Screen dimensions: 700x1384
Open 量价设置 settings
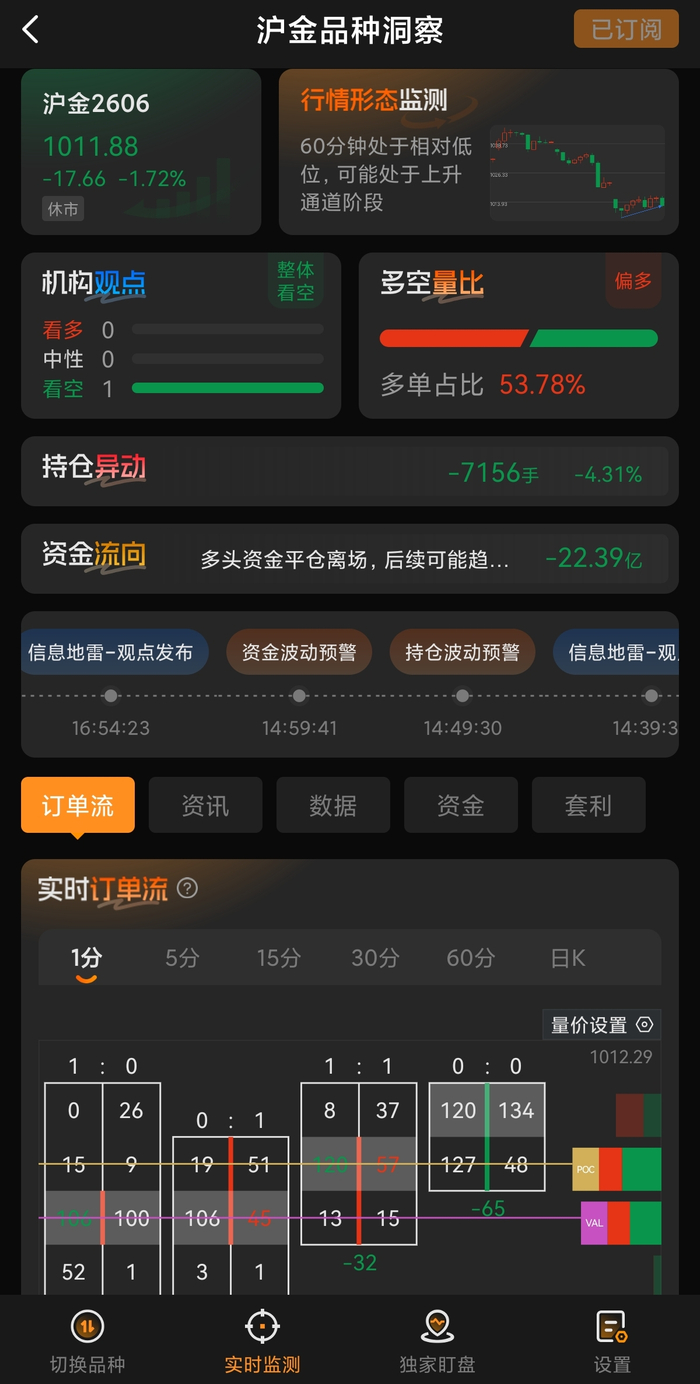click(602, 1025)
